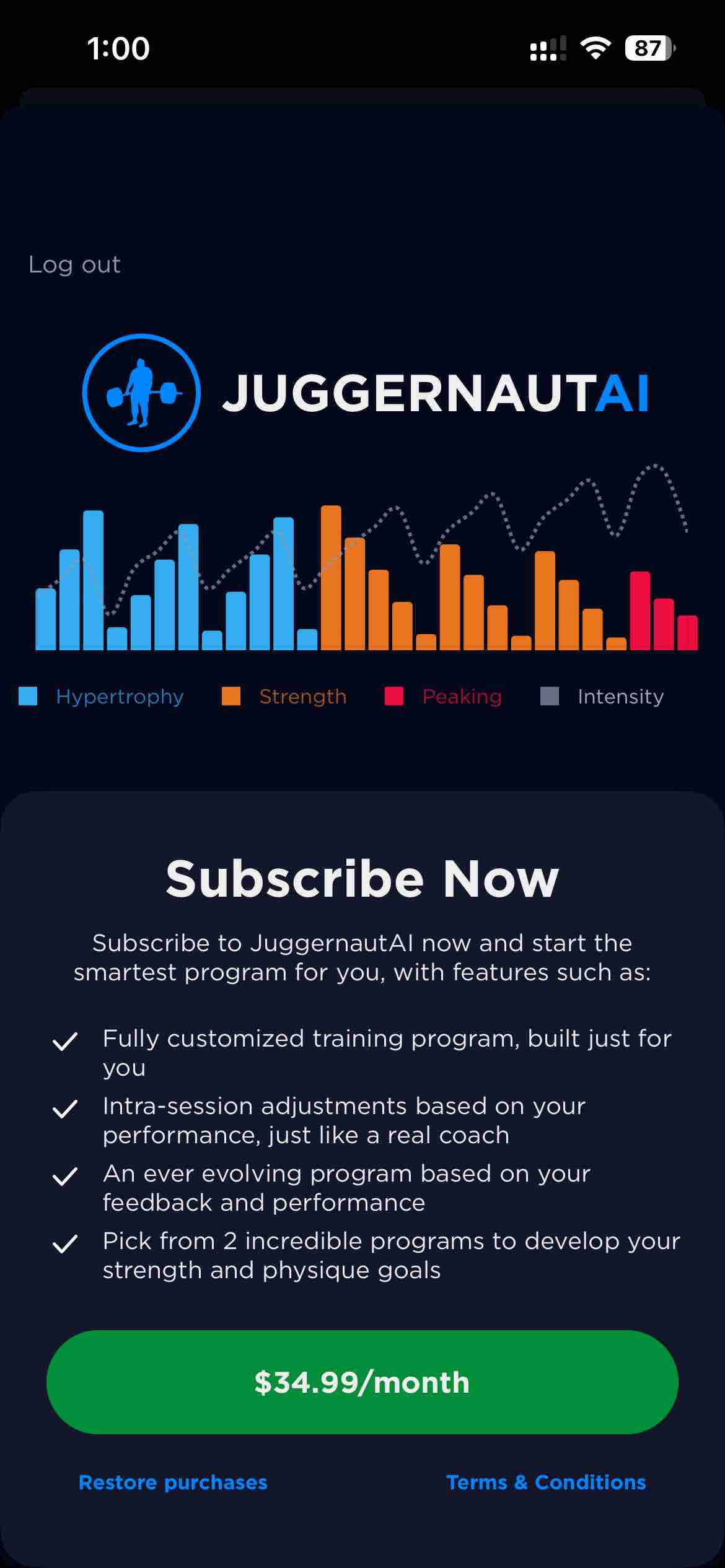Open Terms & Conditions
The height and width of the screenshot is (1568, 725).
click(546, 1482)
